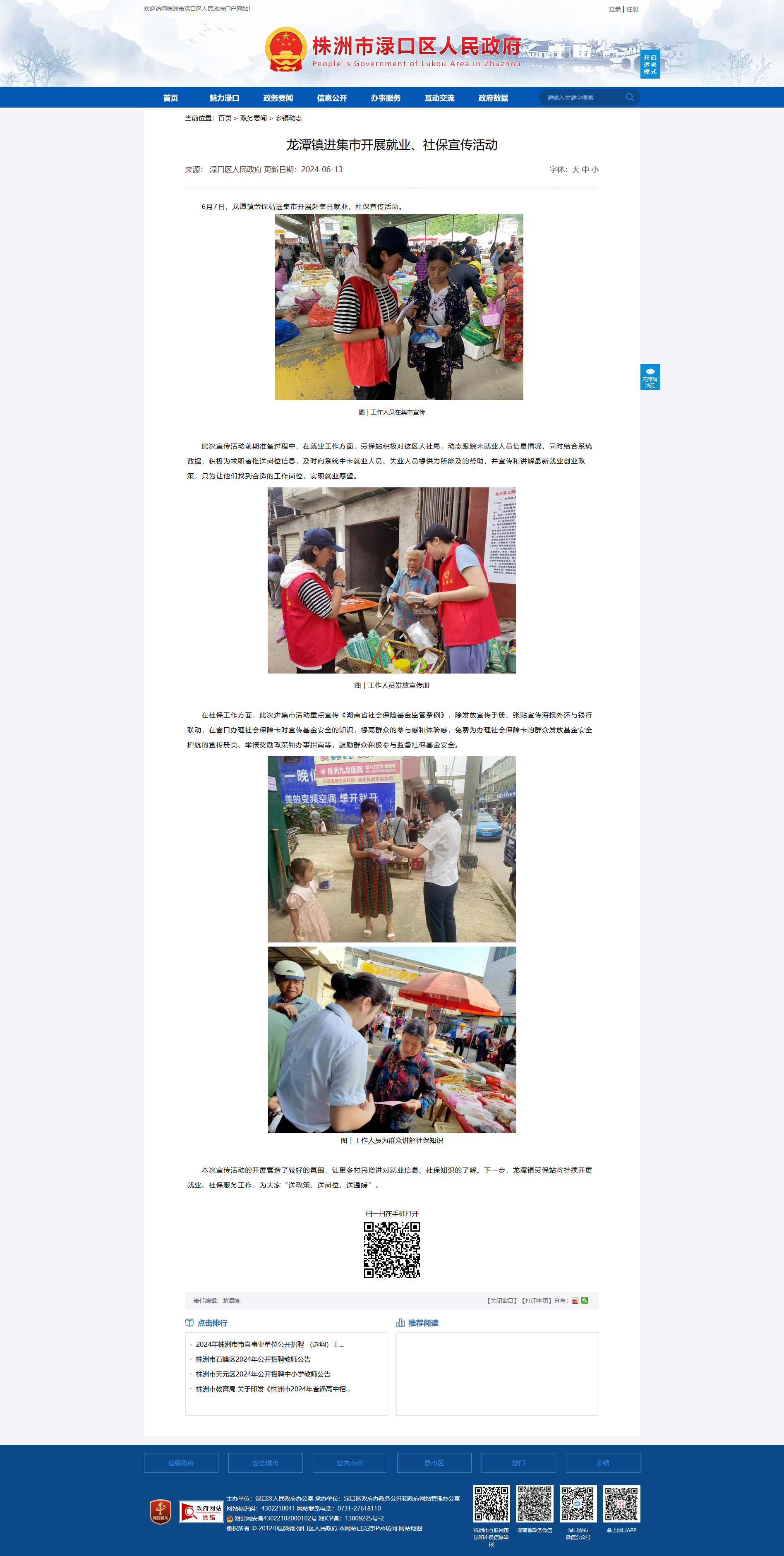
Task: Go to 信息公开 in the nav bar
Action: [332, 98]
